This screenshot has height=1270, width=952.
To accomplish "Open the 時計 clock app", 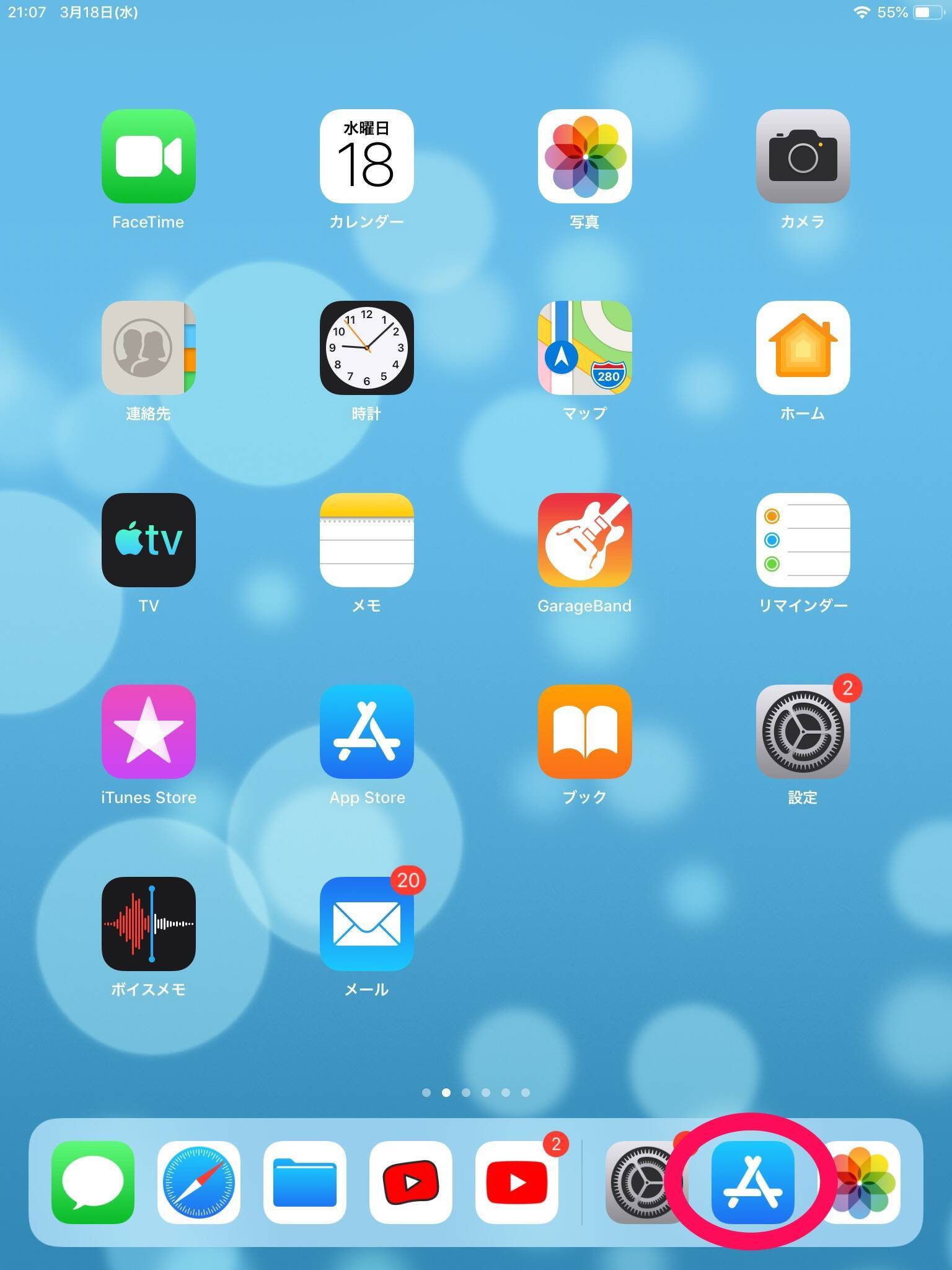I will tap(366, 348).
